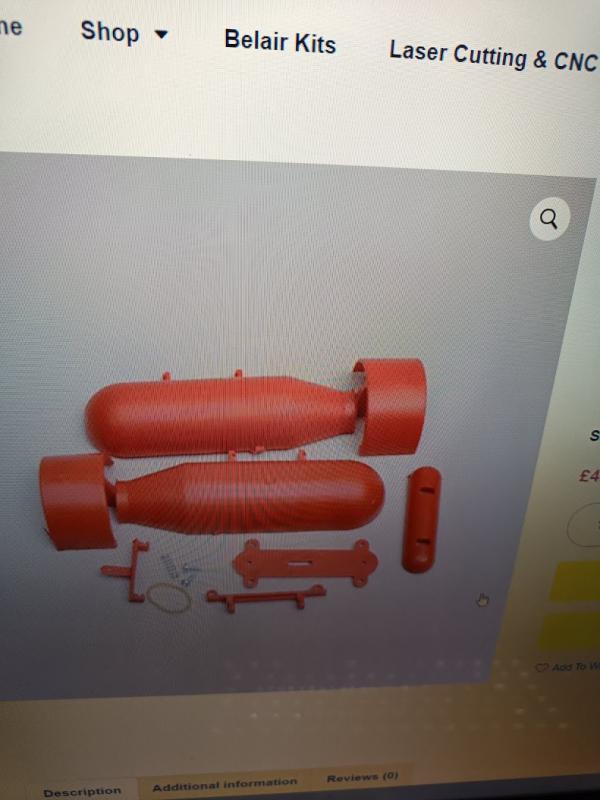This screenshot has height=800, width=600.
Task: Add this product to the wishlist
Action: pyautogui.click(x=568, y=667)
